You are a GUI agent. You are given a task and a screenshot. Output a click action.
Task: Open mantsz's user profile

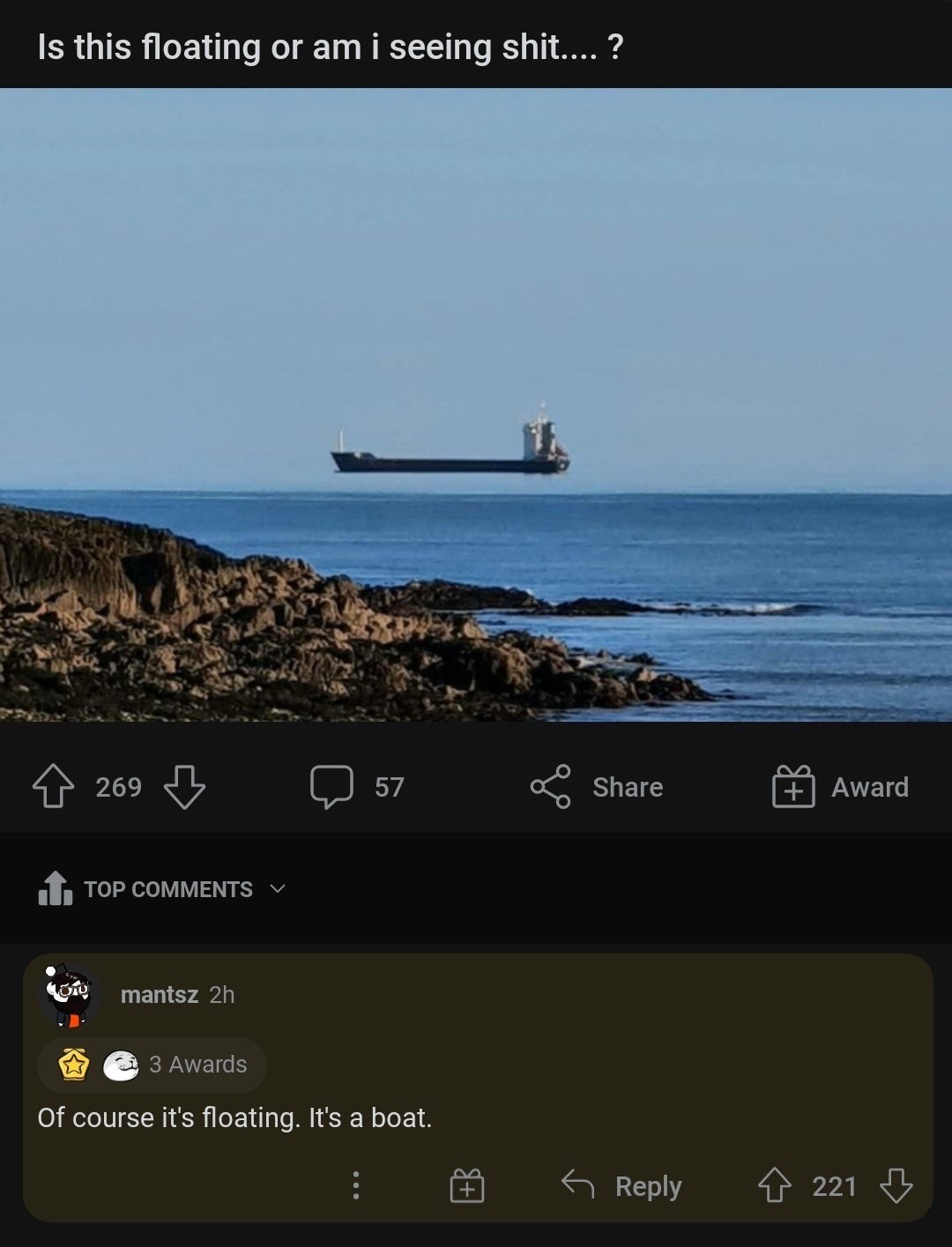(159, 995)
